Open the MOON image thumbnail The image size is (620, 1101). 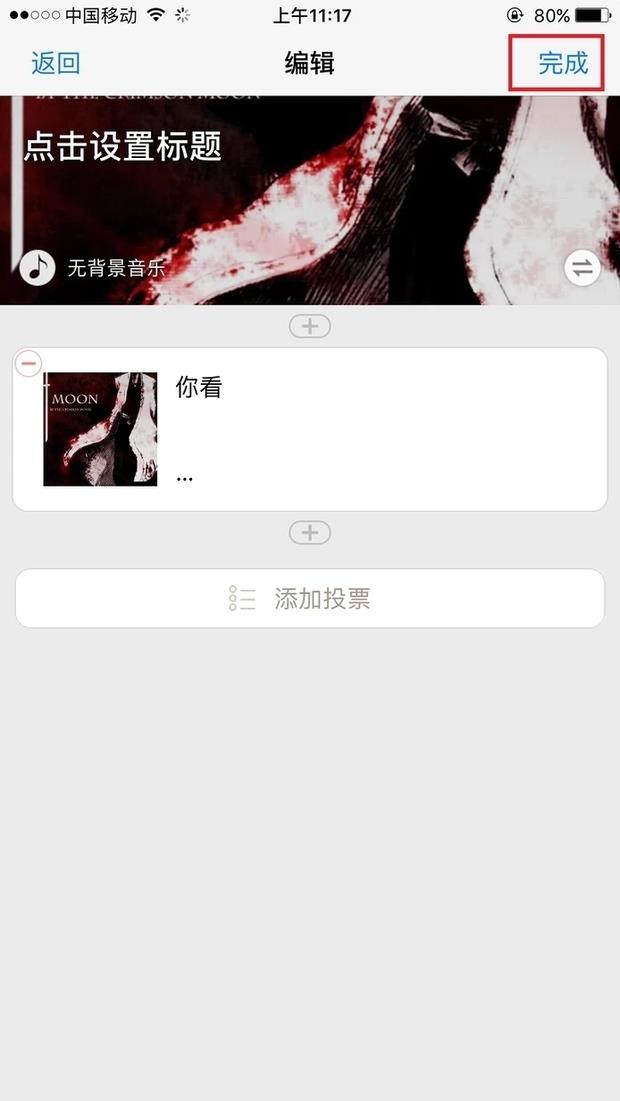pos(100,429)
